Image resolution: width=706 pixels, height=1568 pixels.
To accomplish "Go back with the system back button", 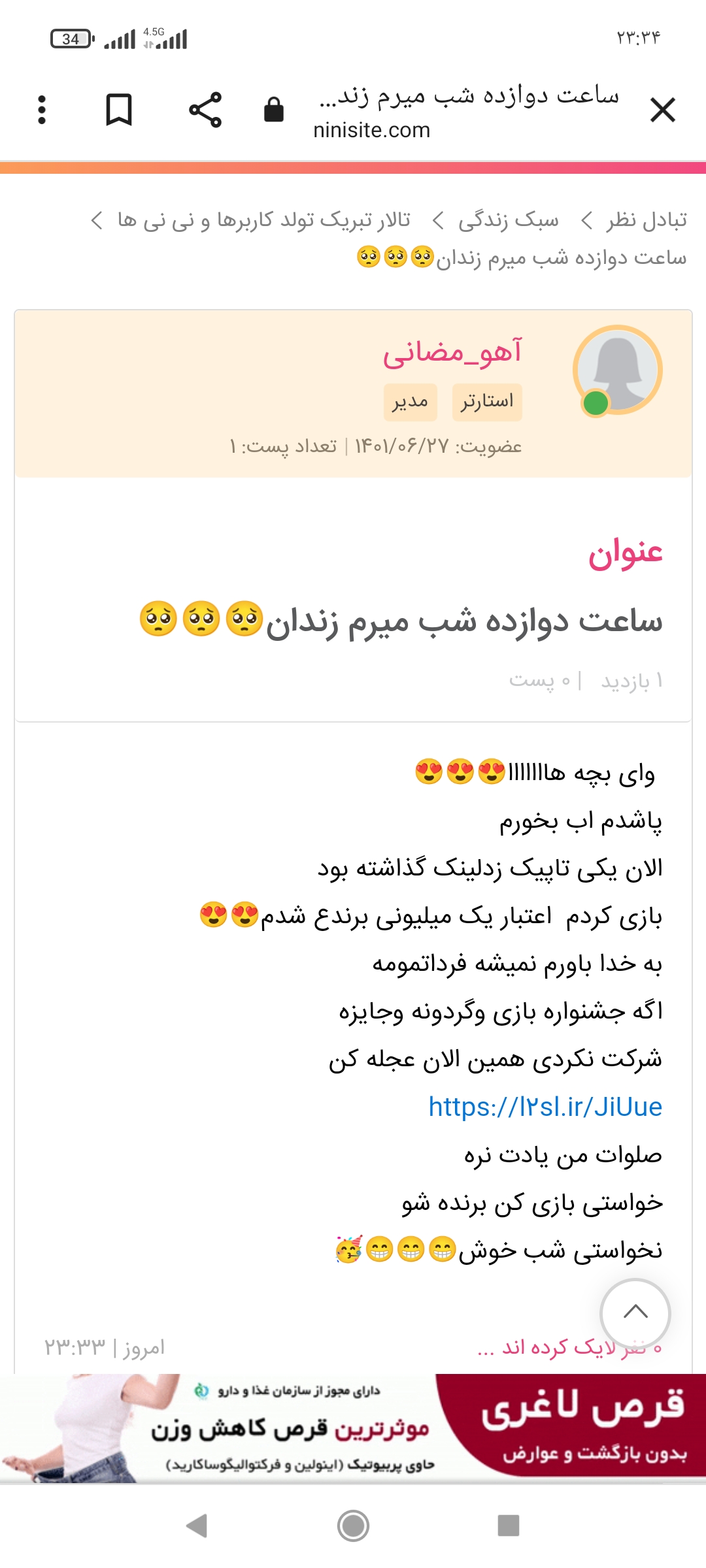I will coord(197,1526).
